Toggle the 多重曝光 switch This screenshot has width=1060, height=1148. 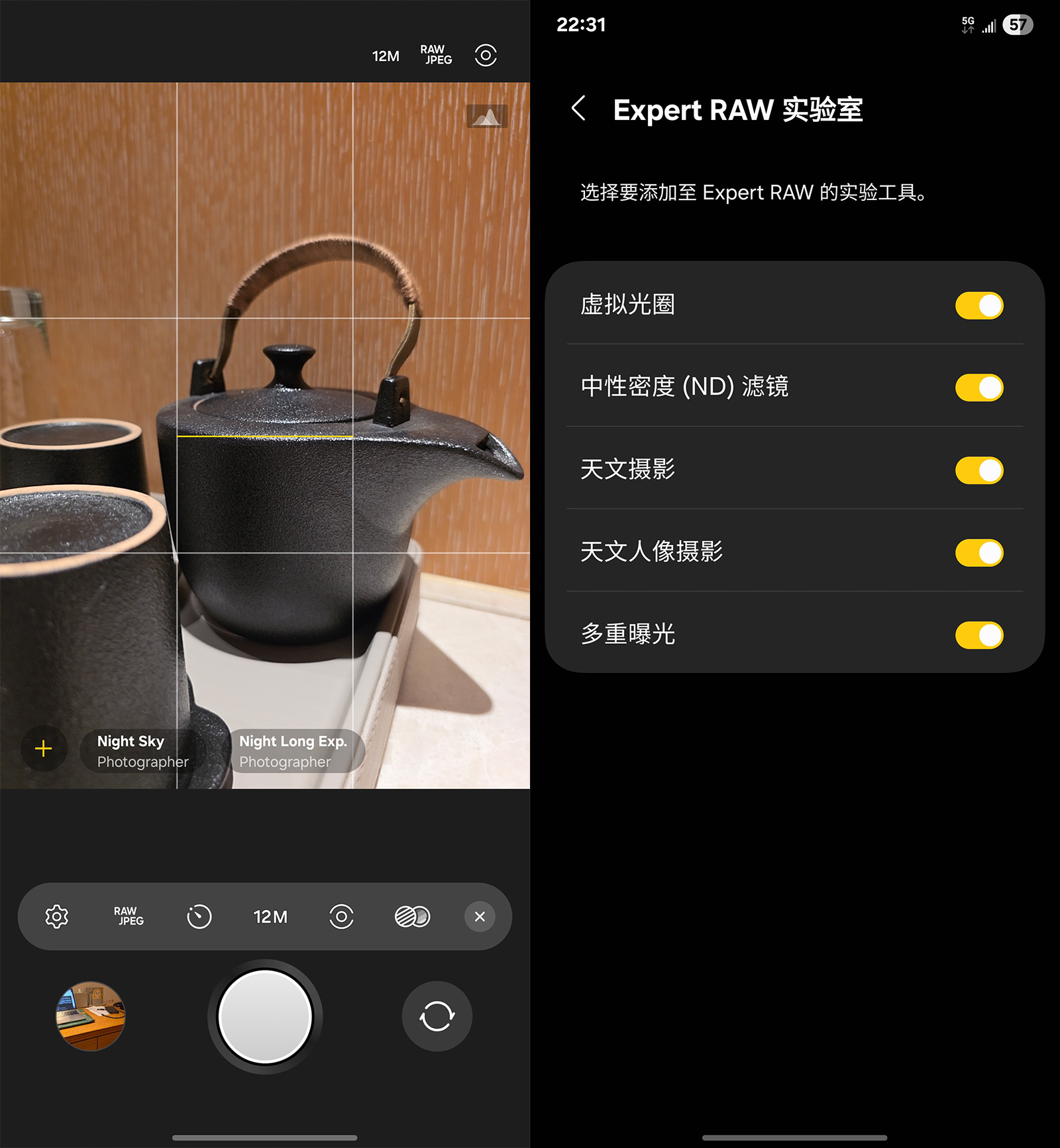979,635
